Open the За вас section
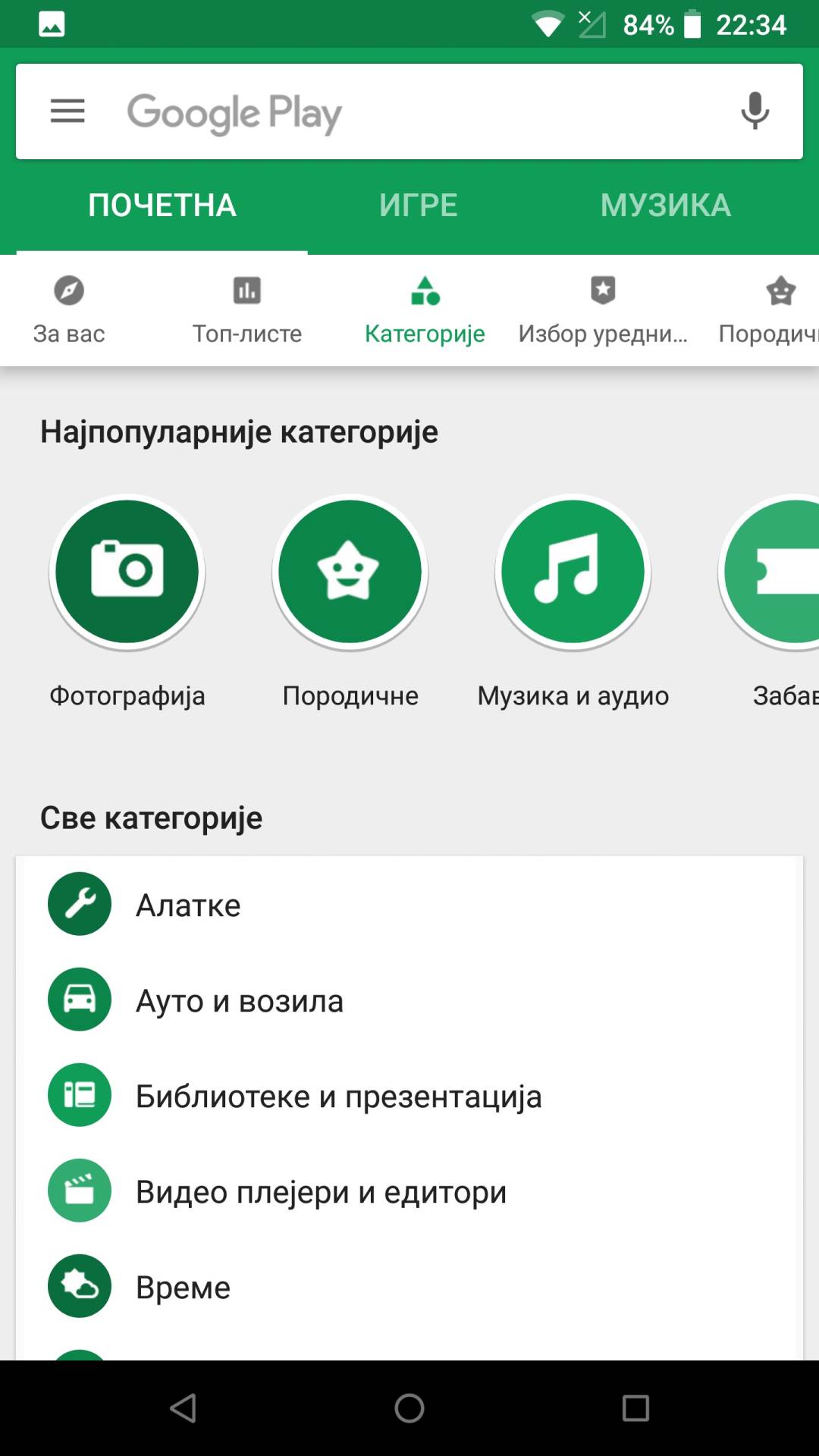The height and width of the screenshot is (1456, 819). pos(69,310)
